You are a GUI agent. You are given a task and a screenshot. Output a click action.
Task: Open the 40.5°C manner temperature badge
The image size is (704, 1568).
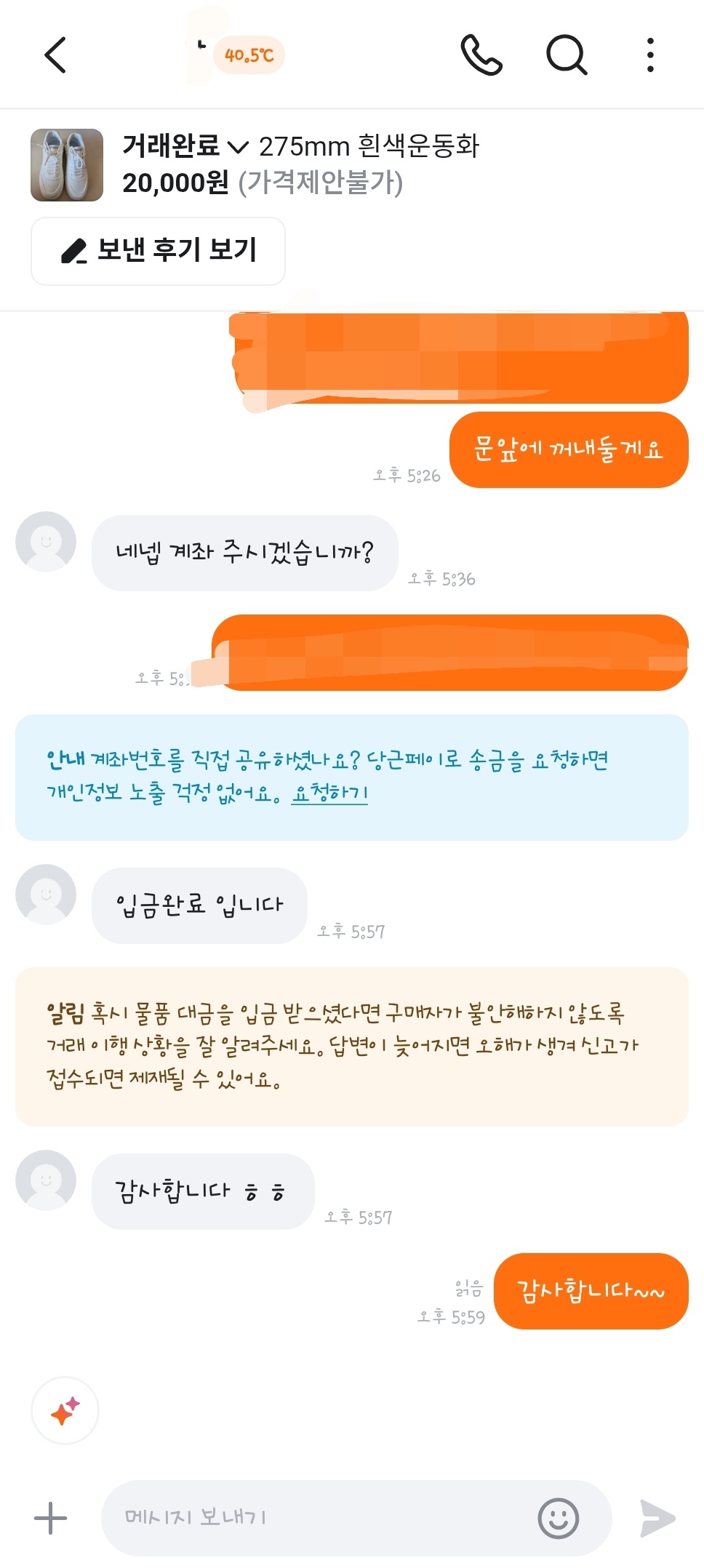pyautogui.click(x=249, y=55)
